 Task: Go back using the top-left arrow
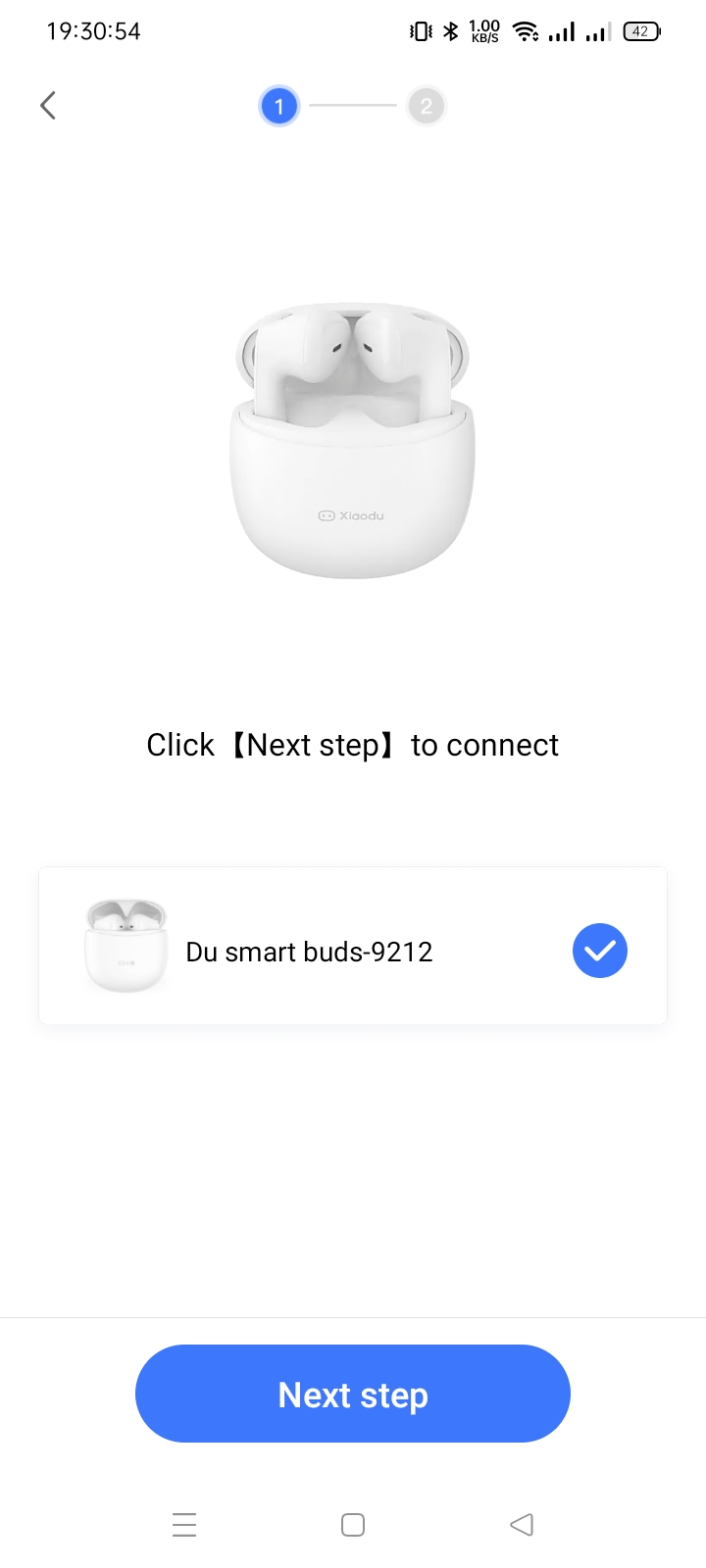(48, 105)
